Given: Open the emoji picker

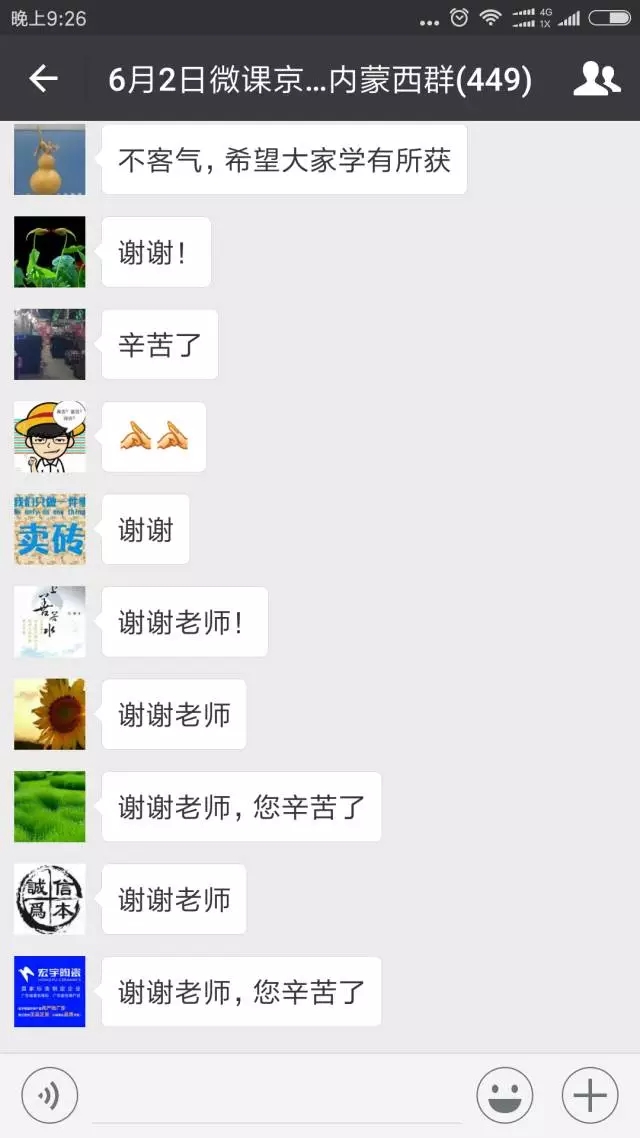Looking at the screenshot, I should point(505,1096).
